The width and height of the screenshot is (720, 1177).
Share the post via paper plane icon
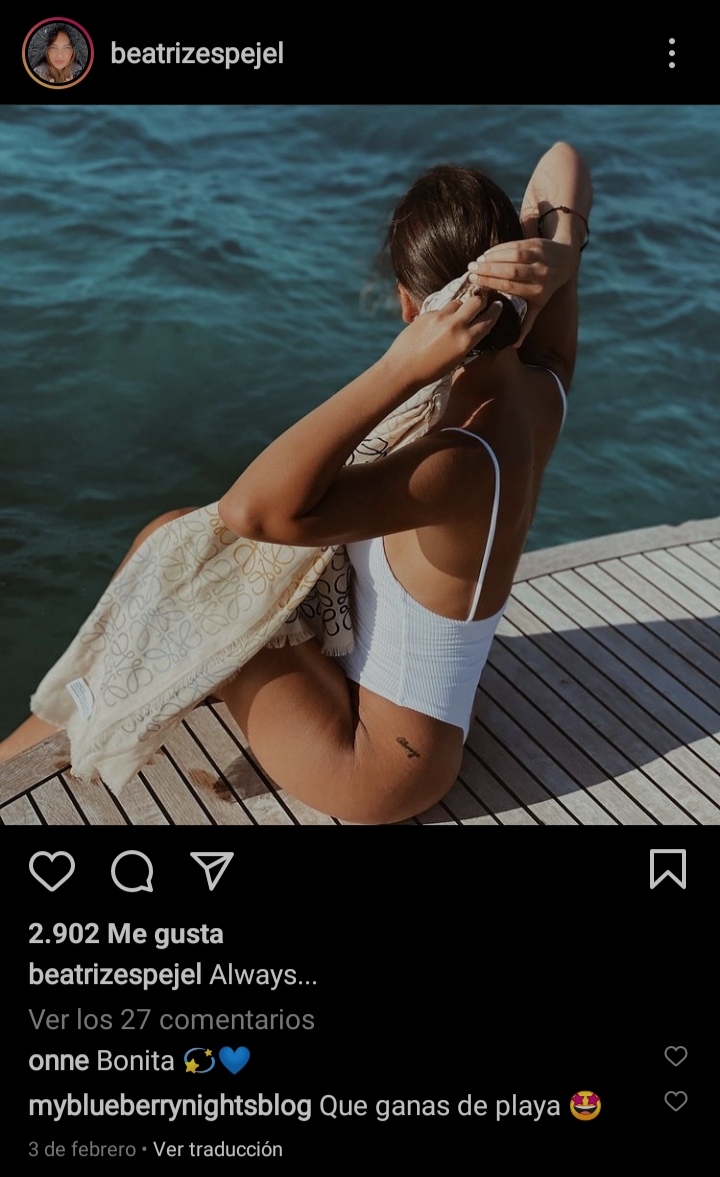(x=212, y=870)
